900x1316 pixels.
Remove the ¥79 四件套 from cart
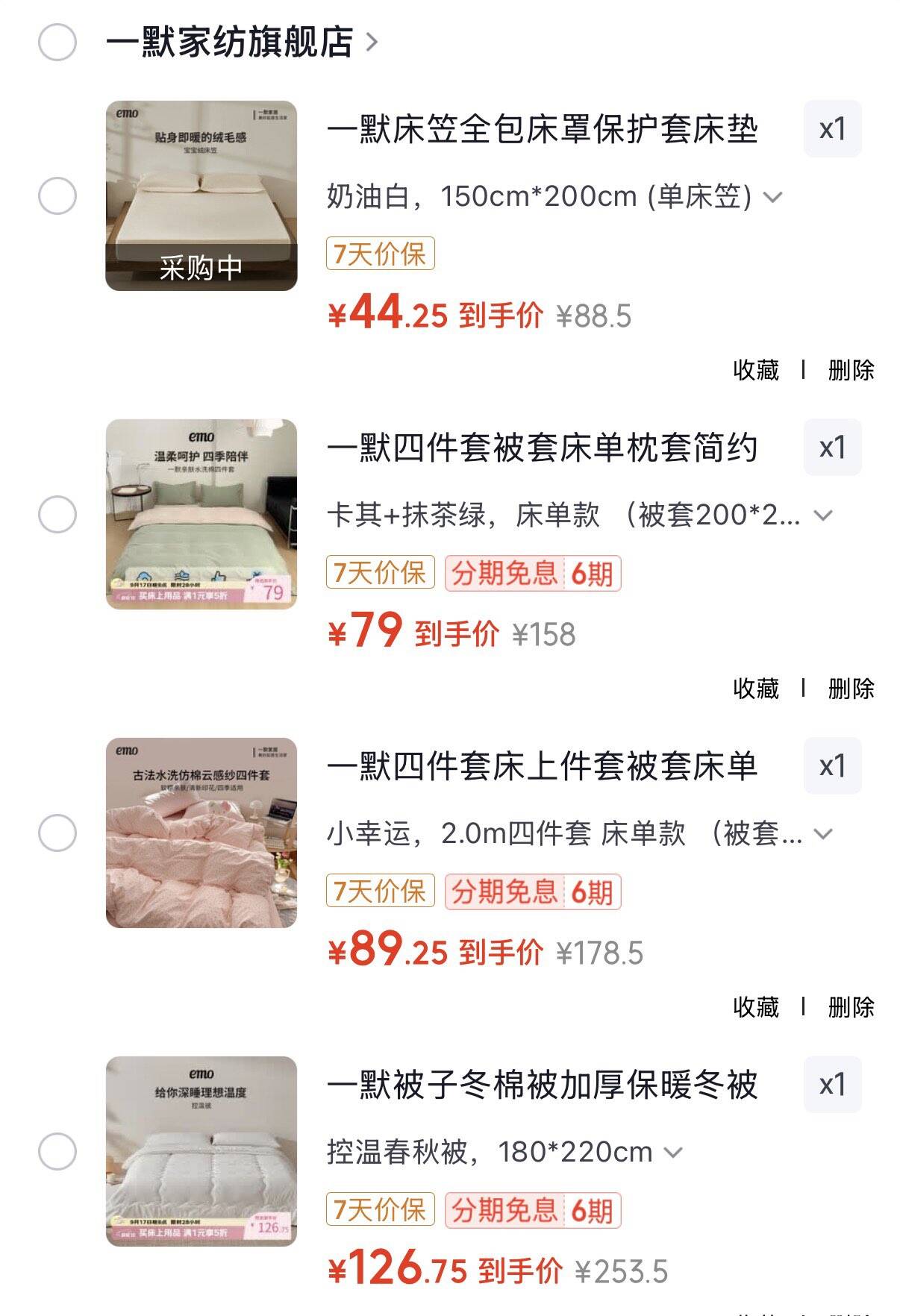coord(851,688)
